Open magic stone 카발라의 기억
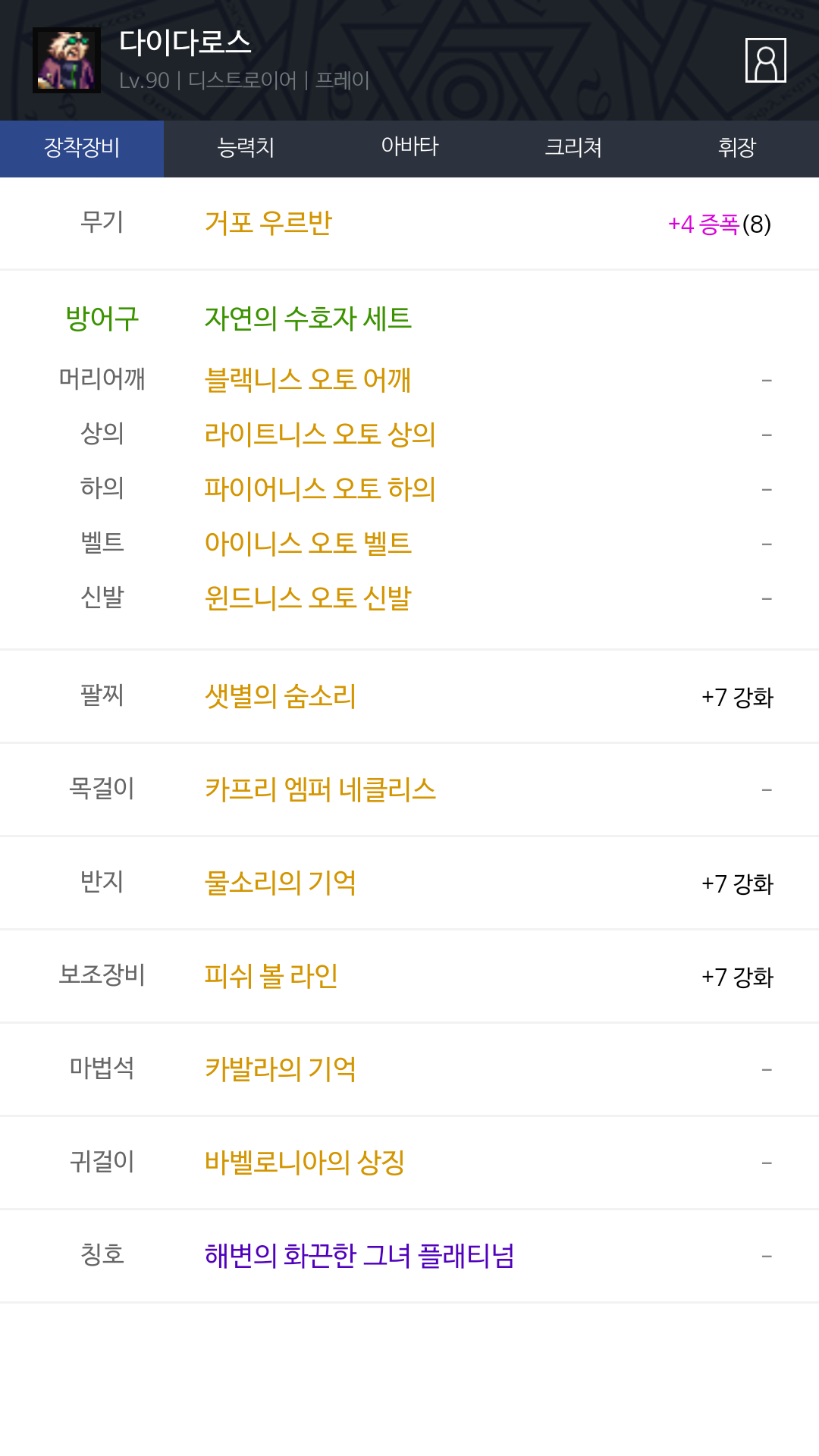This screenshot has width=819, height=1456. 281,1069
